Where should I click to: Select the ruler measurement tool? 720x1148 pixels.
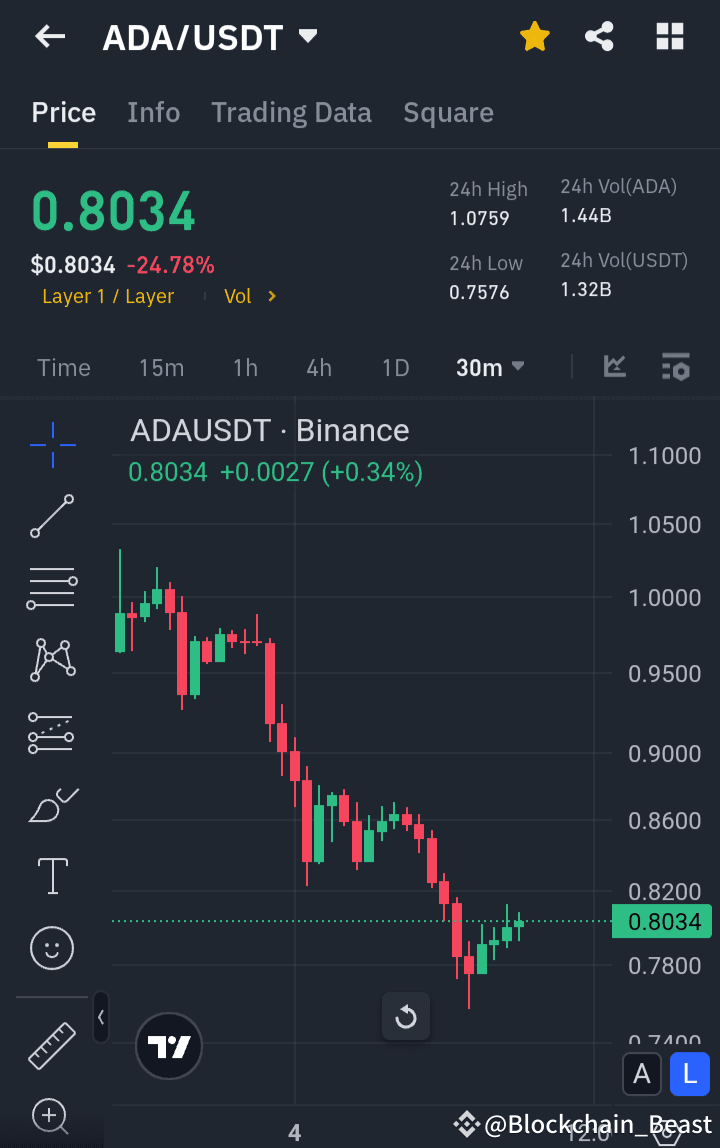52,1046
